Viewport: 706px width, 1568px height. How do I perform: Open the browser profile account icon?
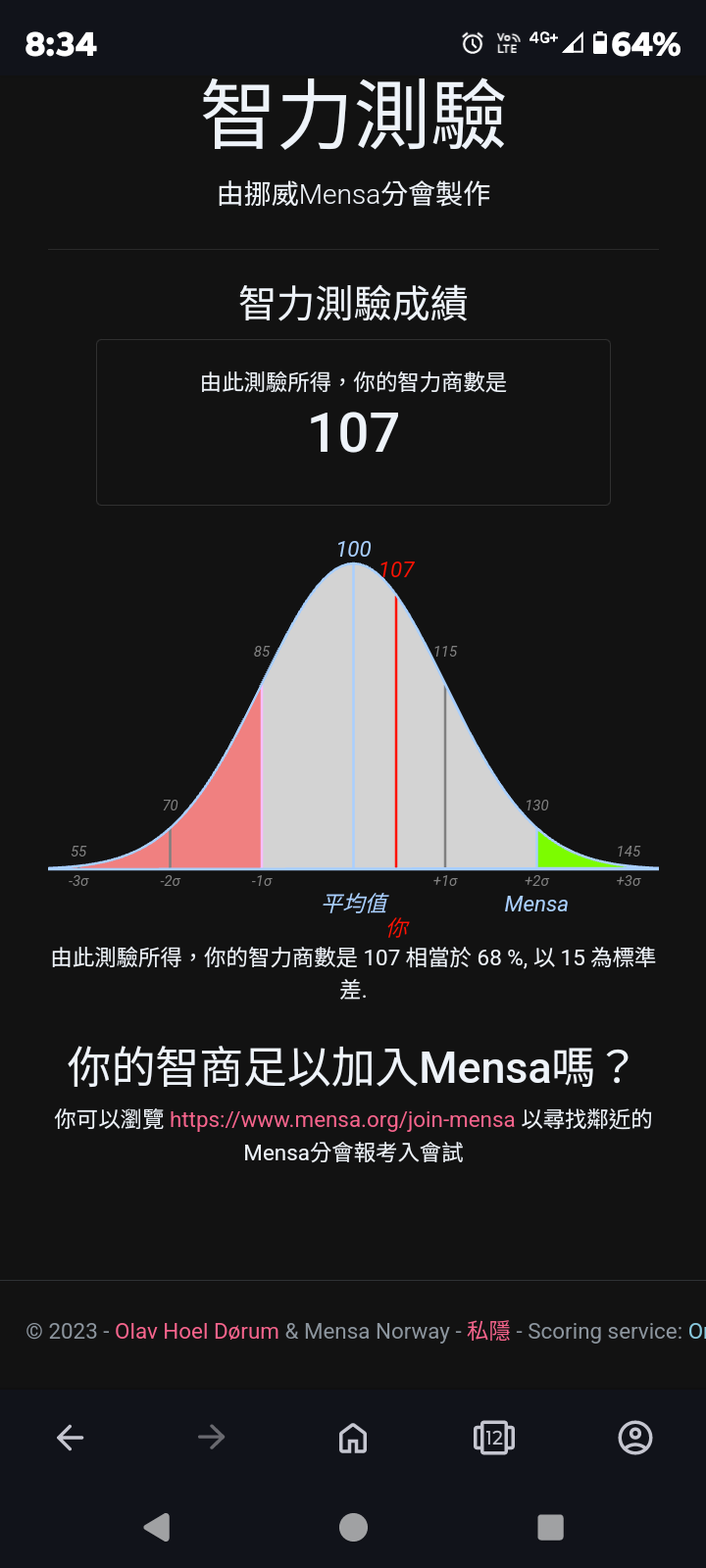(x=635, y=1438)
